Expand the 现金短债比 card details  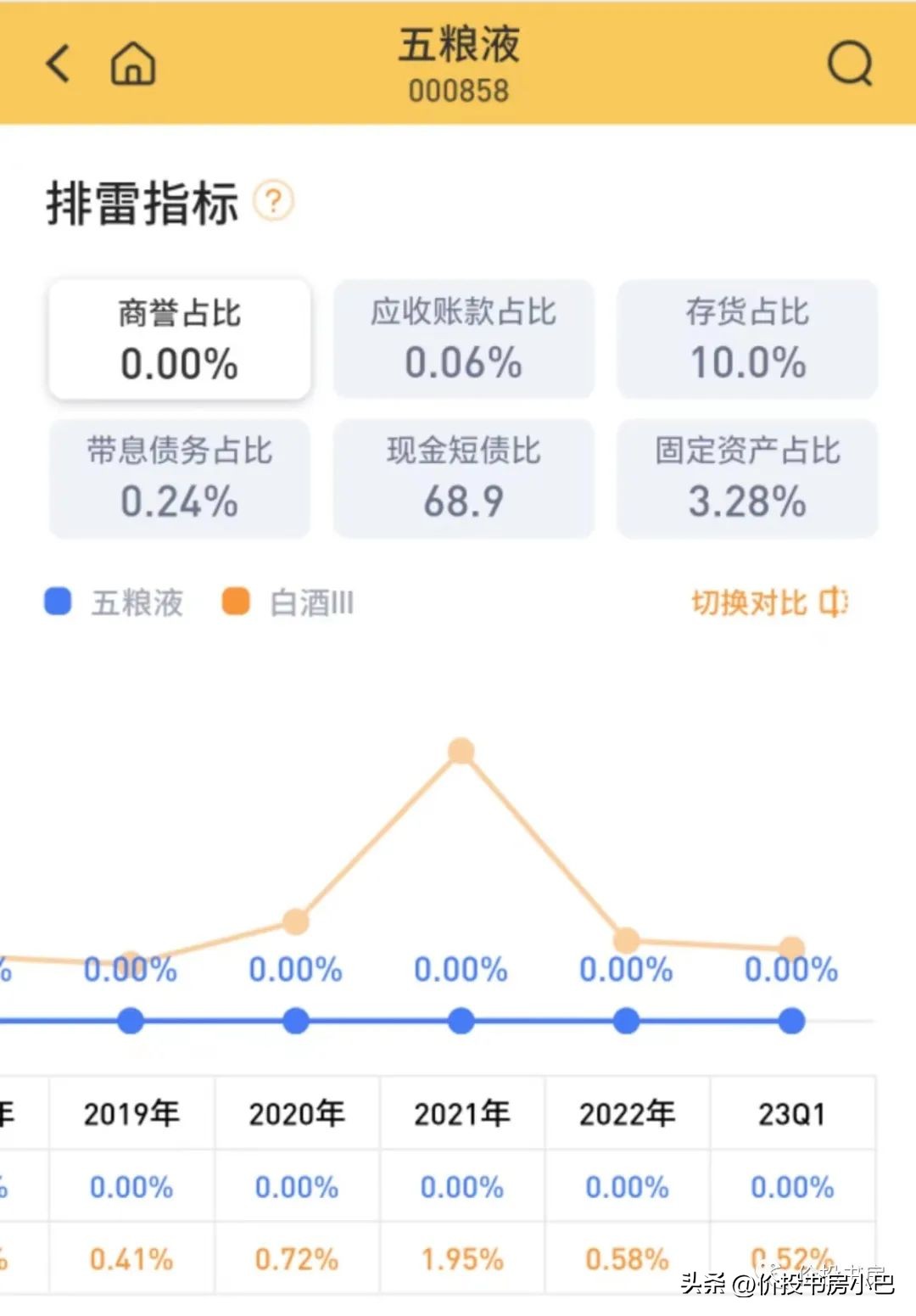(463, 478)
